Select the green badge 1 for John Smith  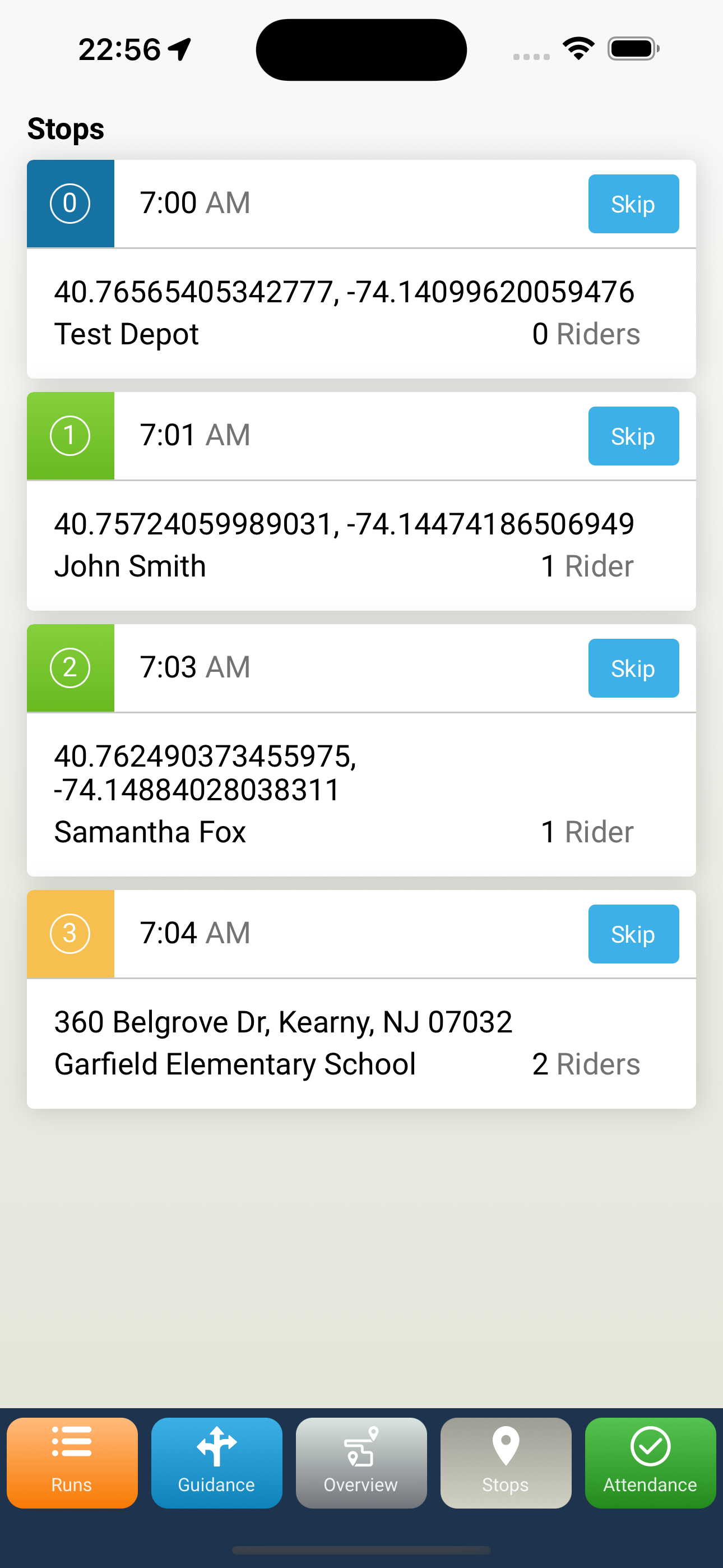pos(69,436)
